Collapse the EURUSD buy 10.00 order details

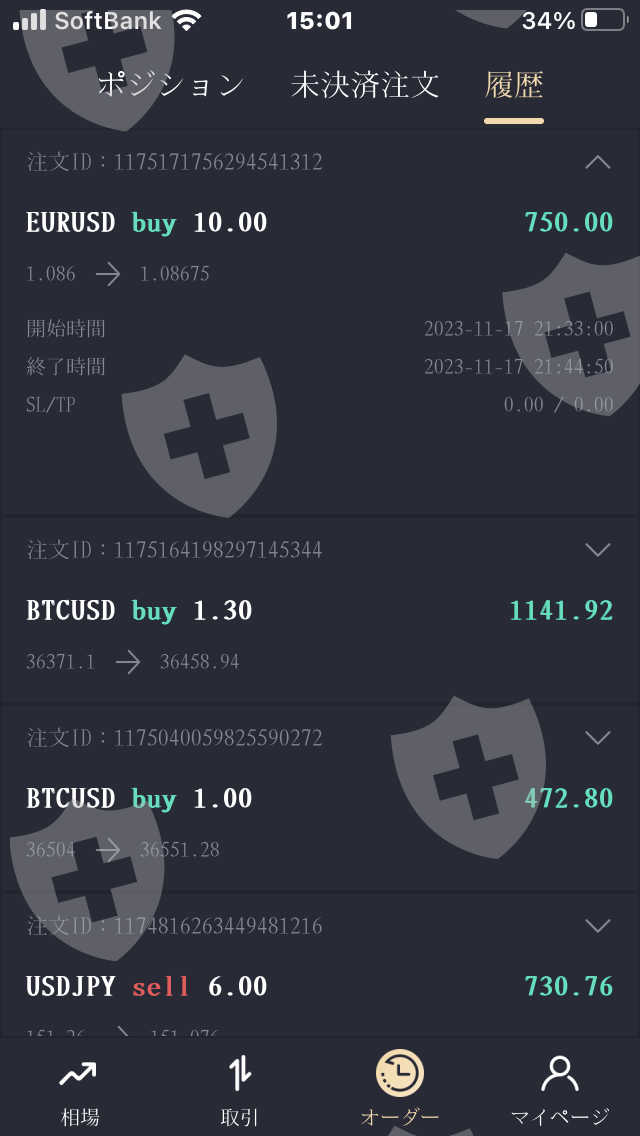597,162
